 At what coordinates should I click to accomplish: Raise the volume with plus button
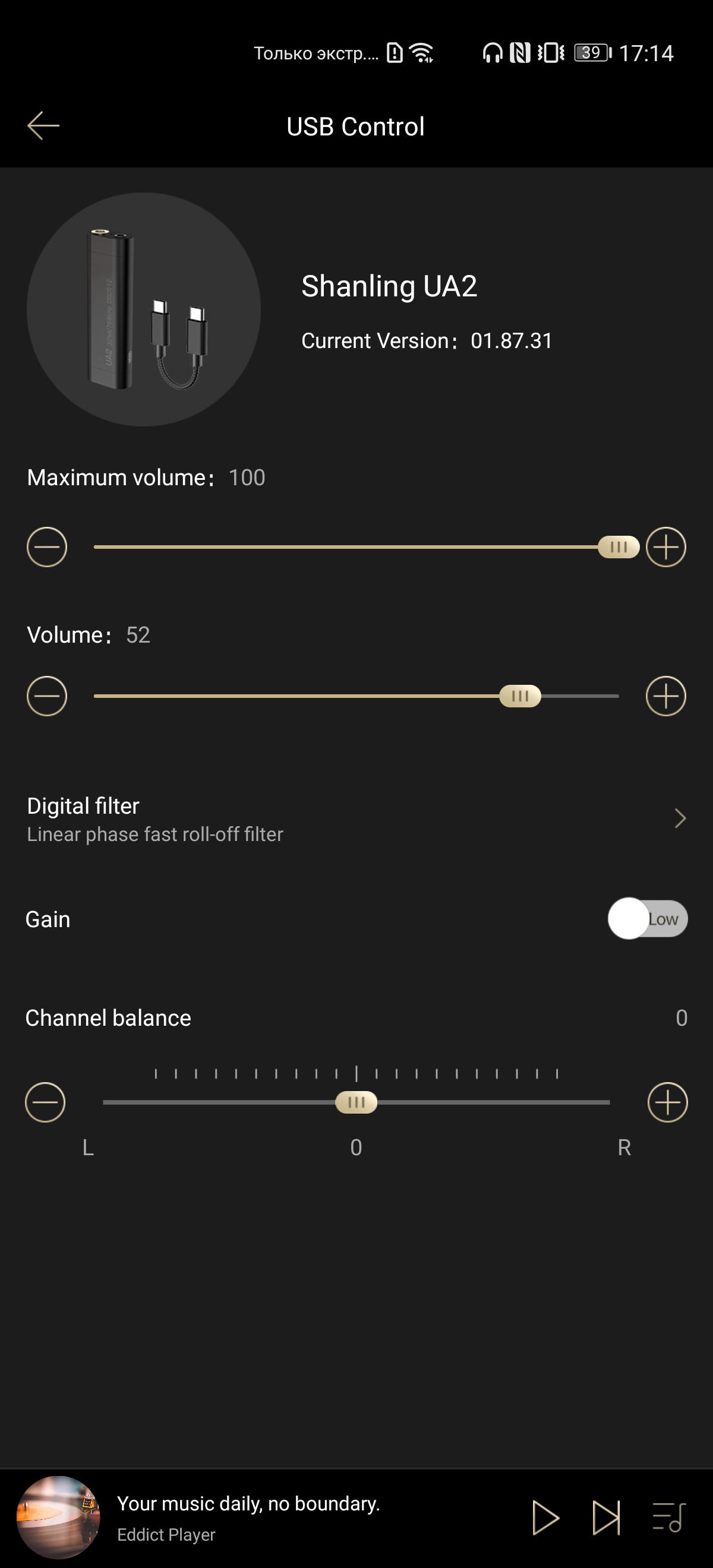665,696
